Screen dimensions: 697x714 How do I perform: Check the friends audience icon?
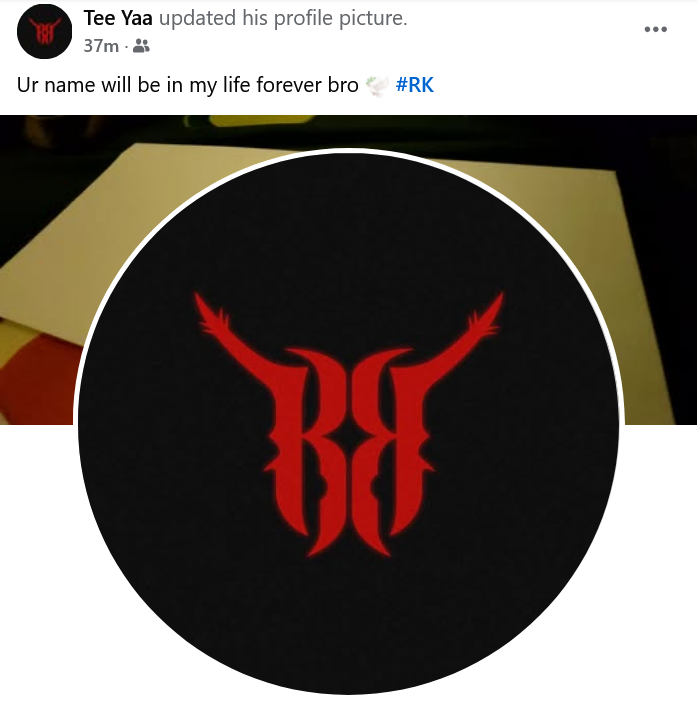pyautogui.click(x=141, y=46)
